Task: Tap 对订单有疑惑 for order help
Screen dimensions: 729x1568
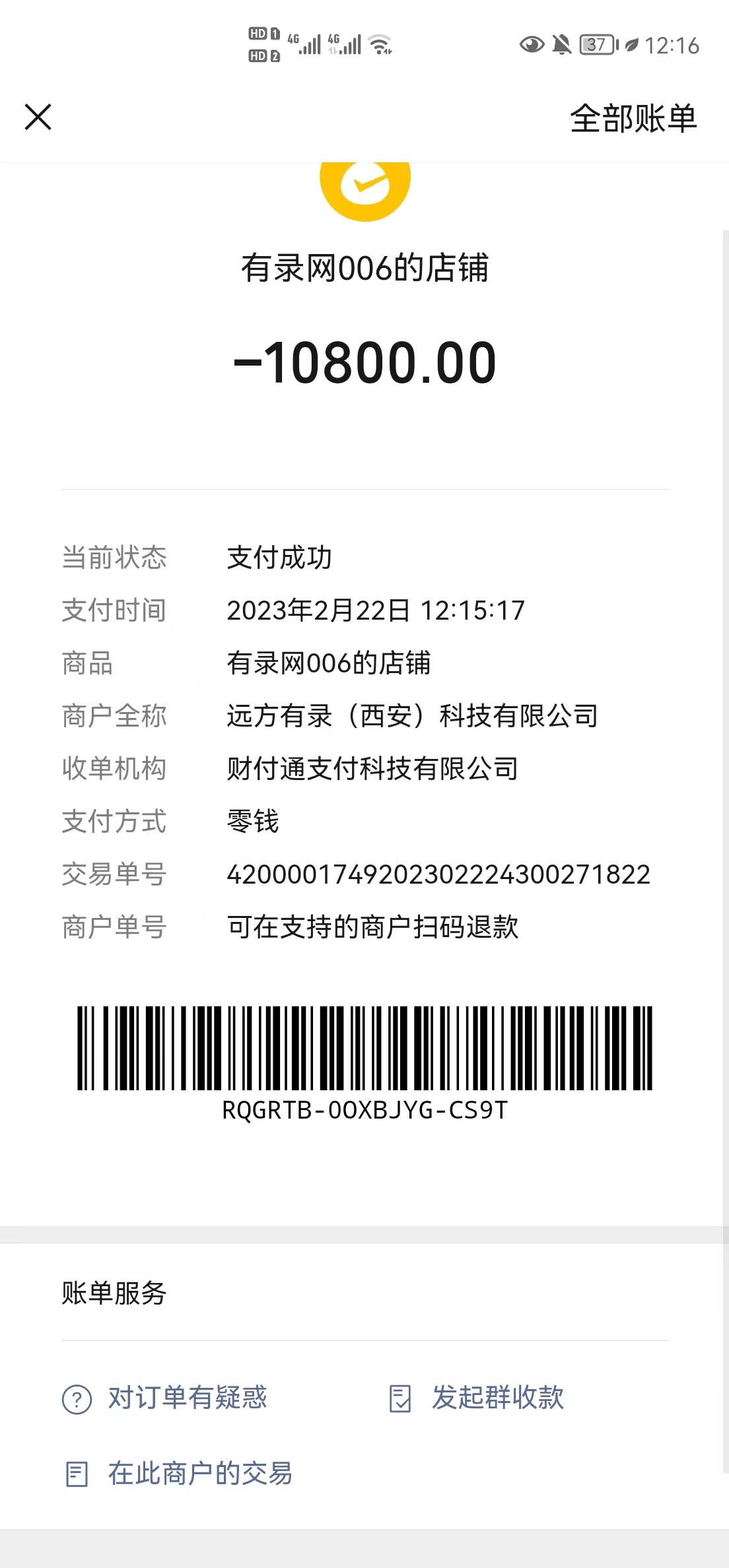Action: 165,1398
